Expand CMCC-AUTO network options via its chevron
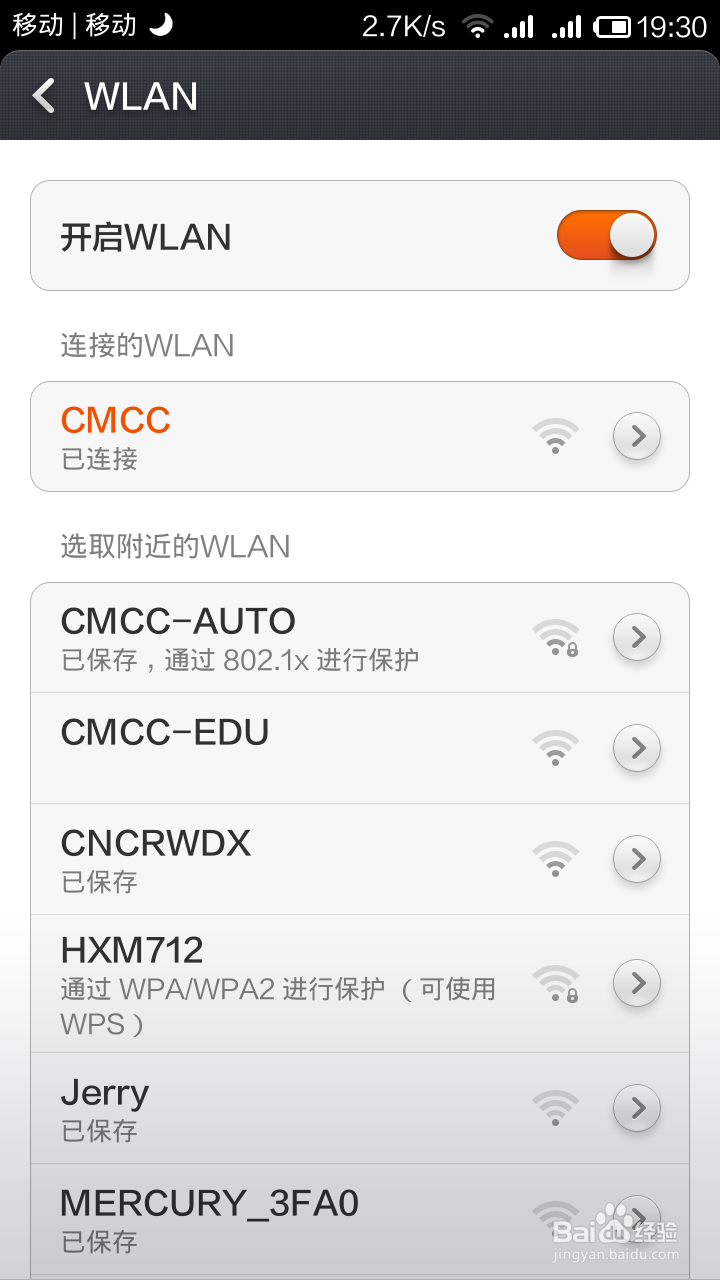This screenshot has height=1280, width=720. pyautogui.click(x=637, y=637)
